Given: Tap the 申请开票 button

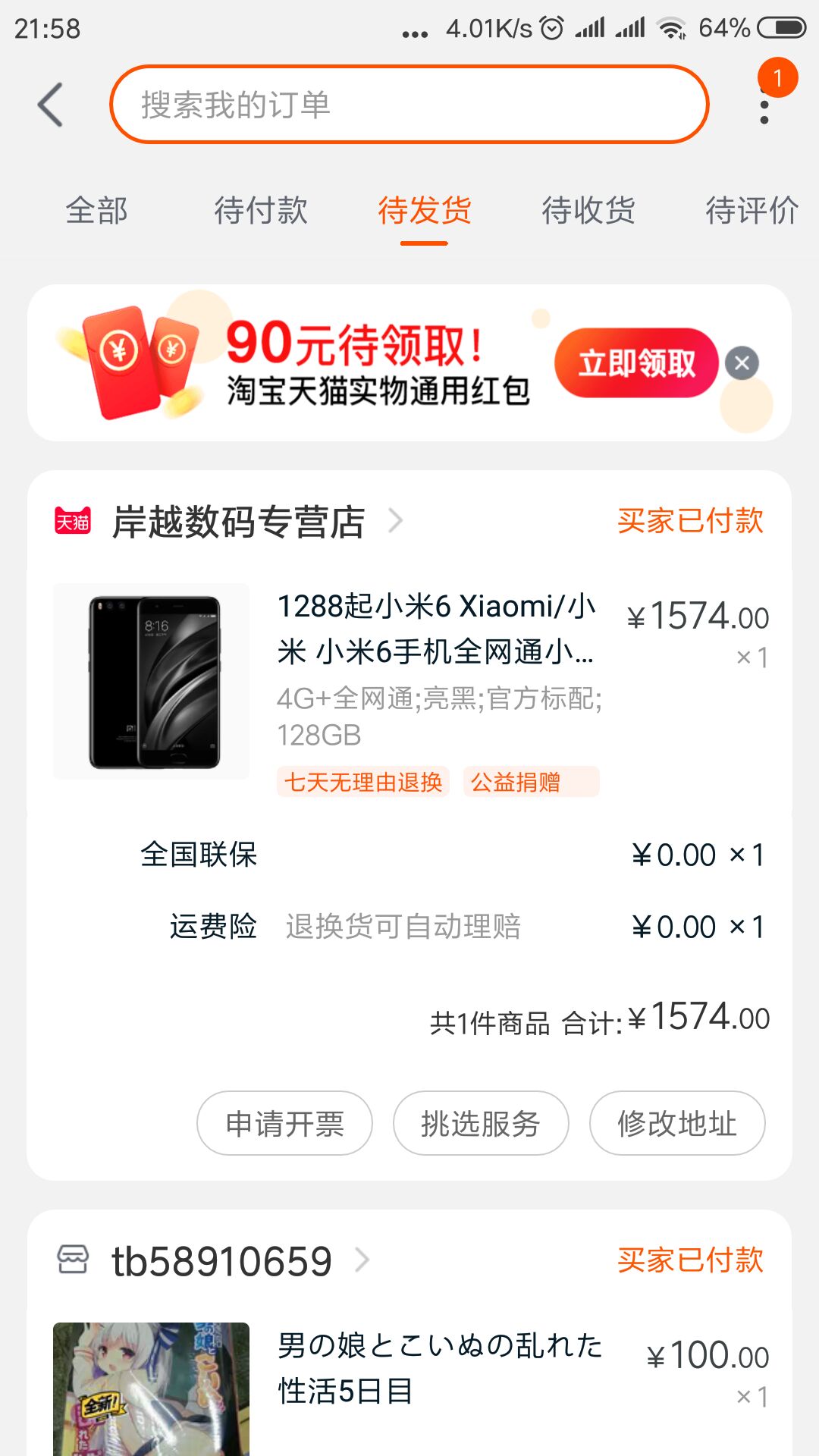Looking at the screenshot, I should tap(284, 1123).
